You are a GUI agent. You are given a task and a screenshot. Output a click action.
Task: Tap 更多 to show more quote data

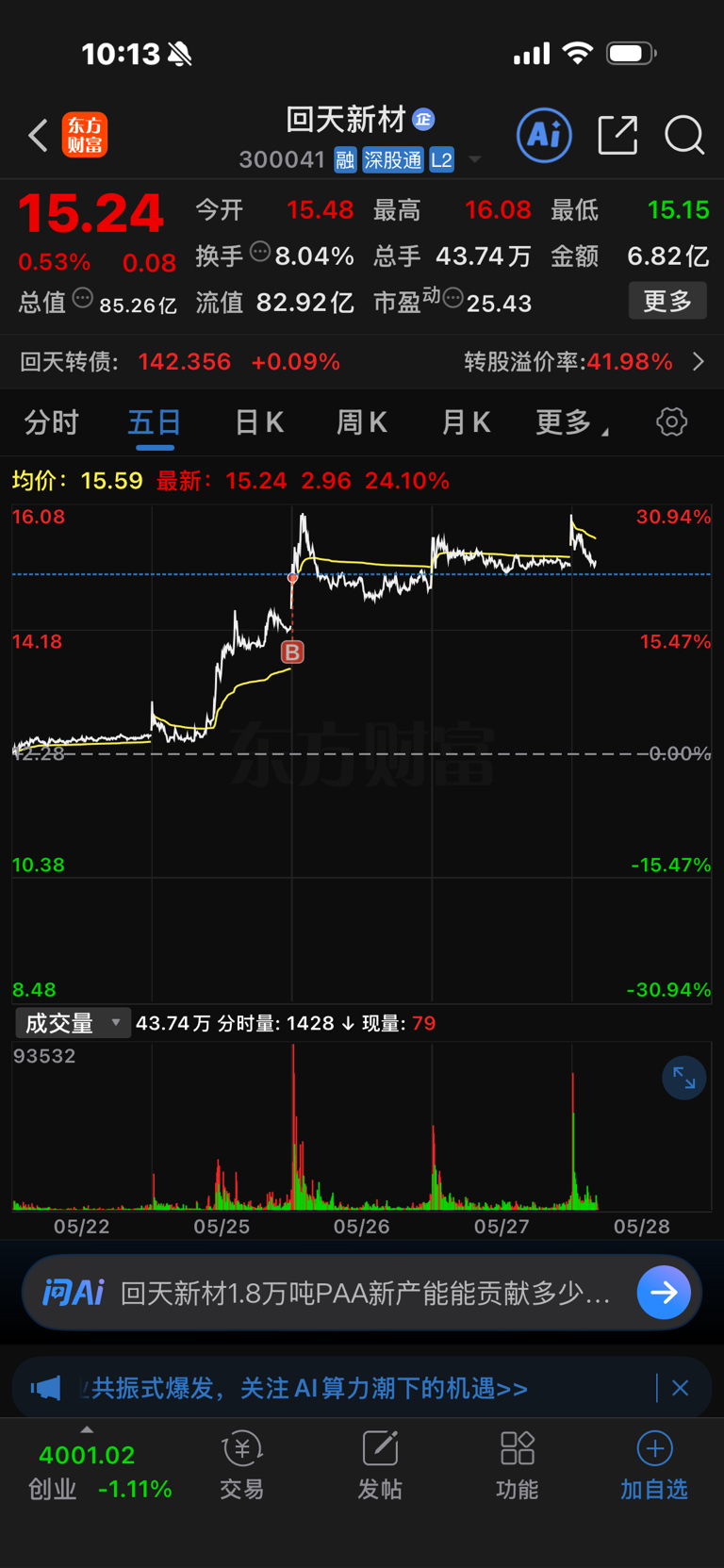[667, 302]
